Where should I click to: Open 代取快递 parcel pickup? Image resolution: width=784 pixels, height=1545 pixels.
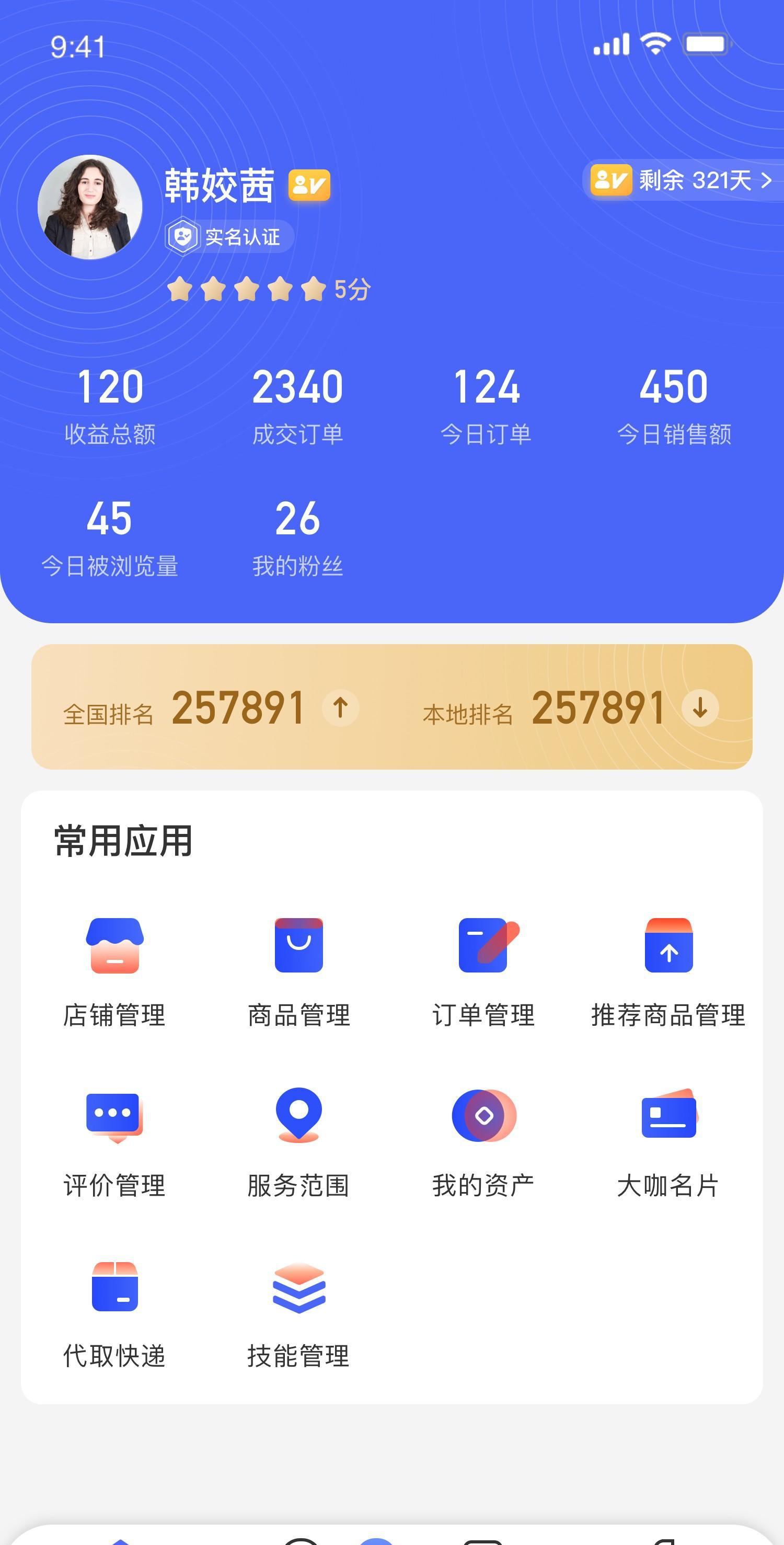point(114,1313)
